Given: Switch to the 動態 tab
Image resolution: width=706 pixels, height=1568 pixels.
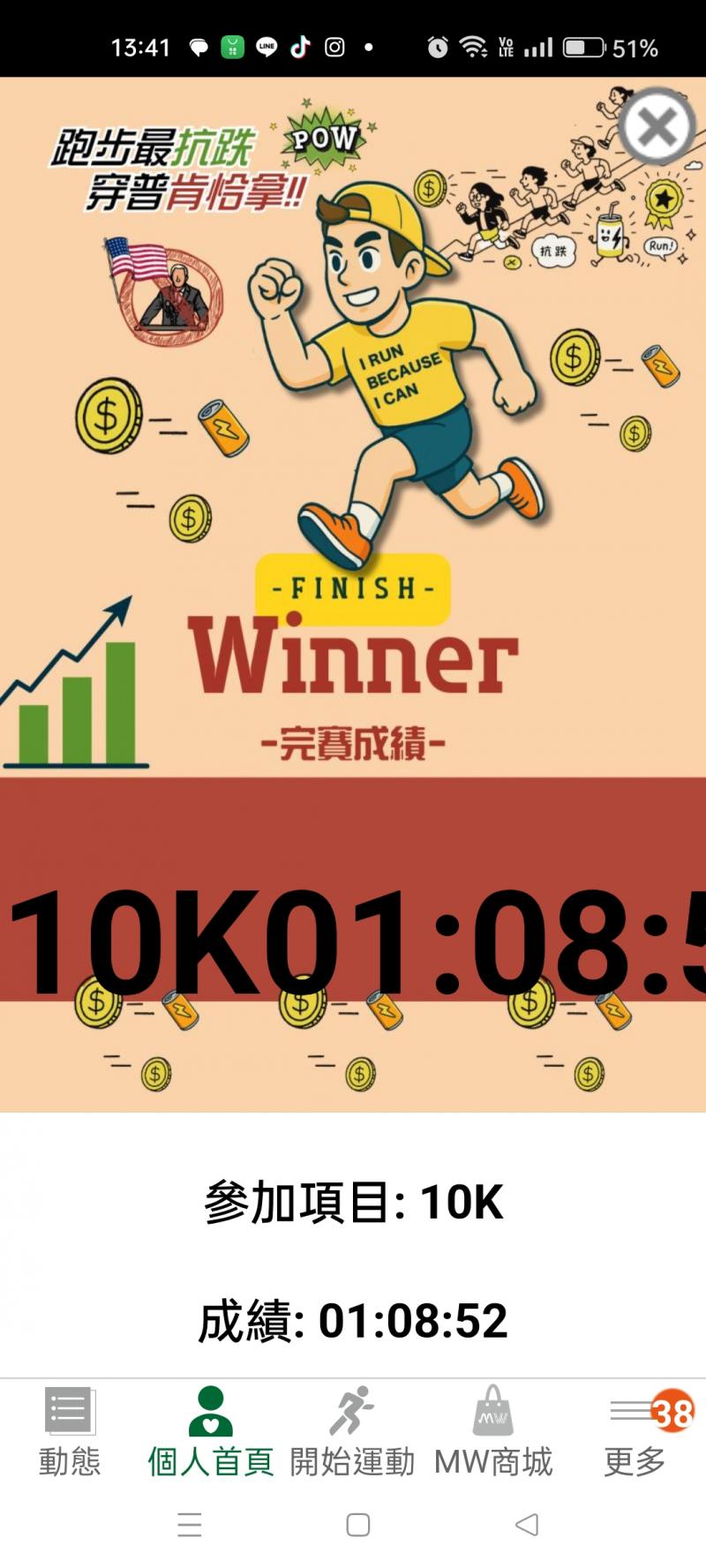Looking at the screenshot, I should tap(70, 1430).
